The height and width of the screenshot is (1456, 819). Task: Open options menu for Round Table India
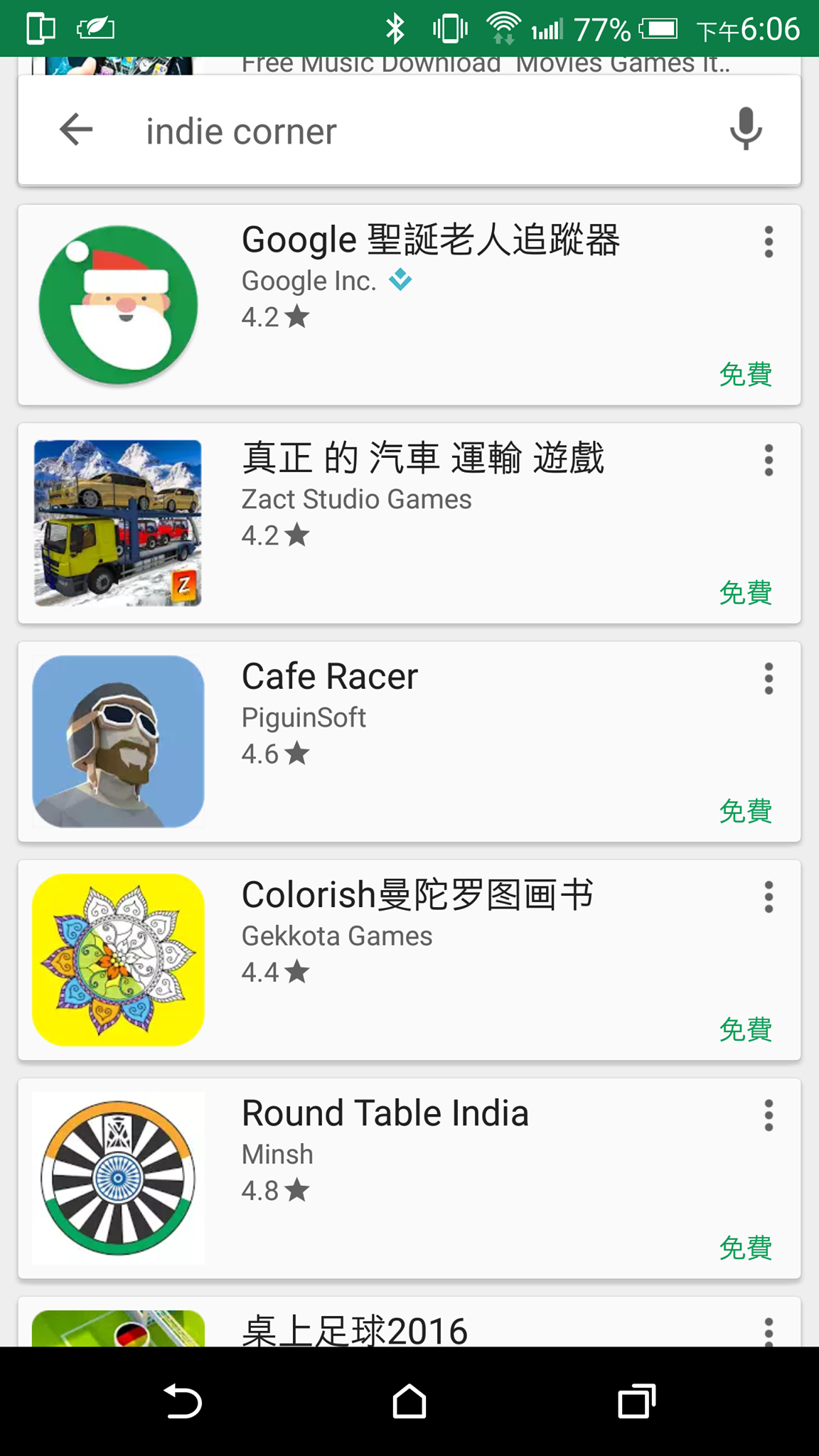[x=769, y=1115]
